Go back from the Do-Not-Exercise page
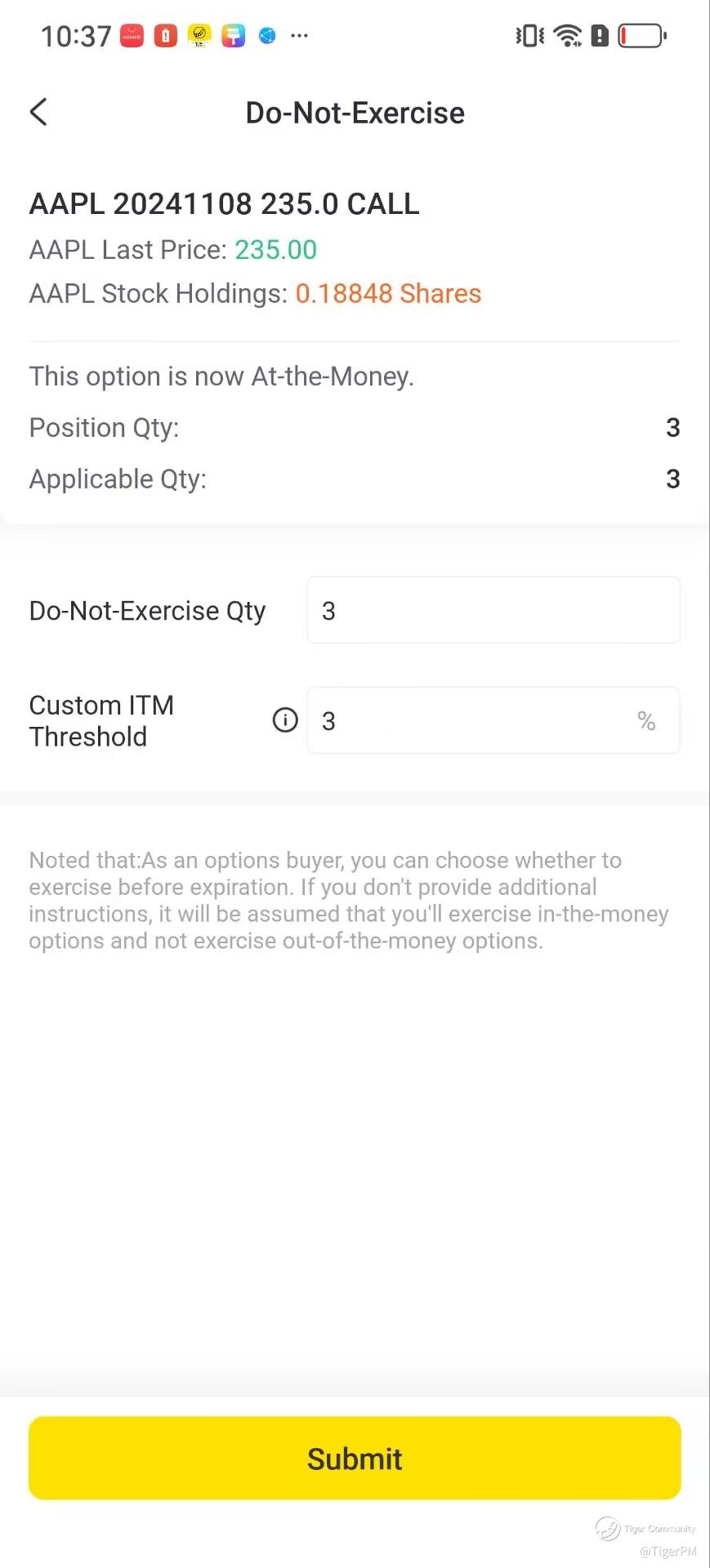Image resolution: width=710 pixels, height=1568 pixels. point(38,113)
